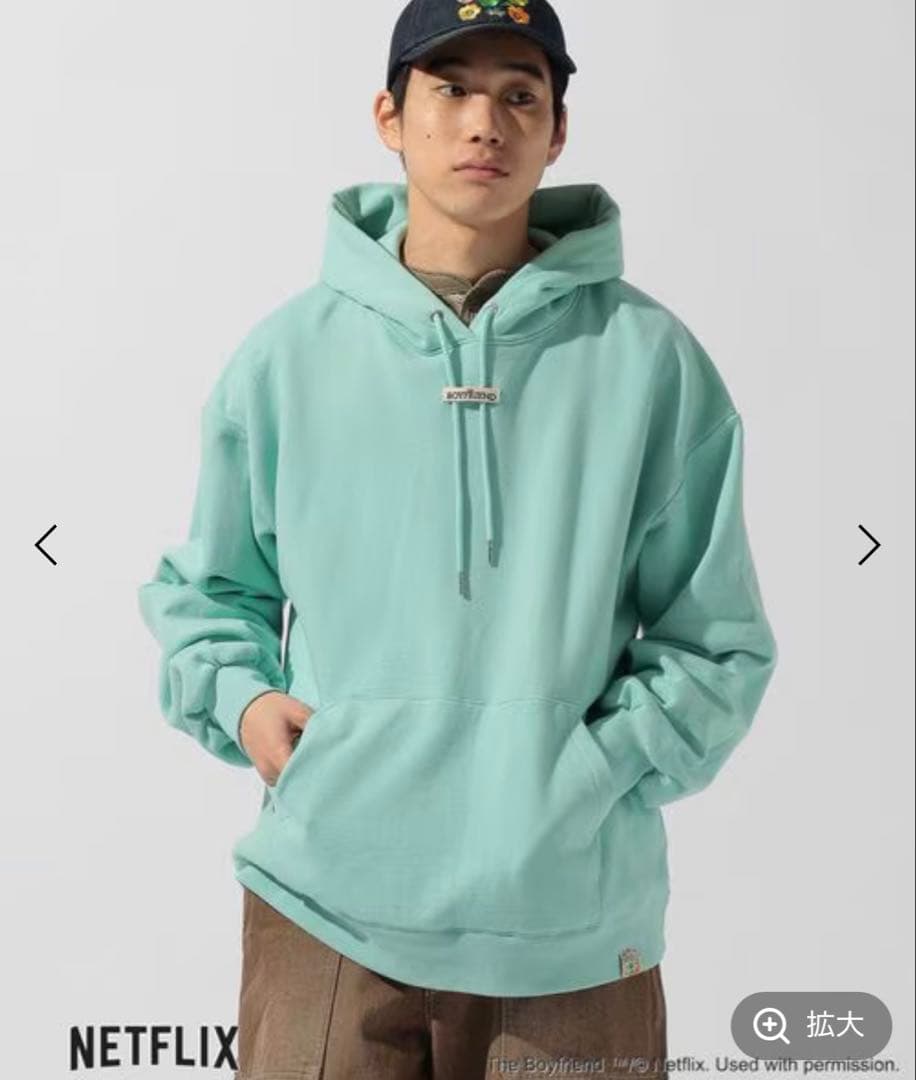Tap the 拡大 zoom button
The height and width of the screenshot is (1080, 916).
click(x=811, y=1025)
